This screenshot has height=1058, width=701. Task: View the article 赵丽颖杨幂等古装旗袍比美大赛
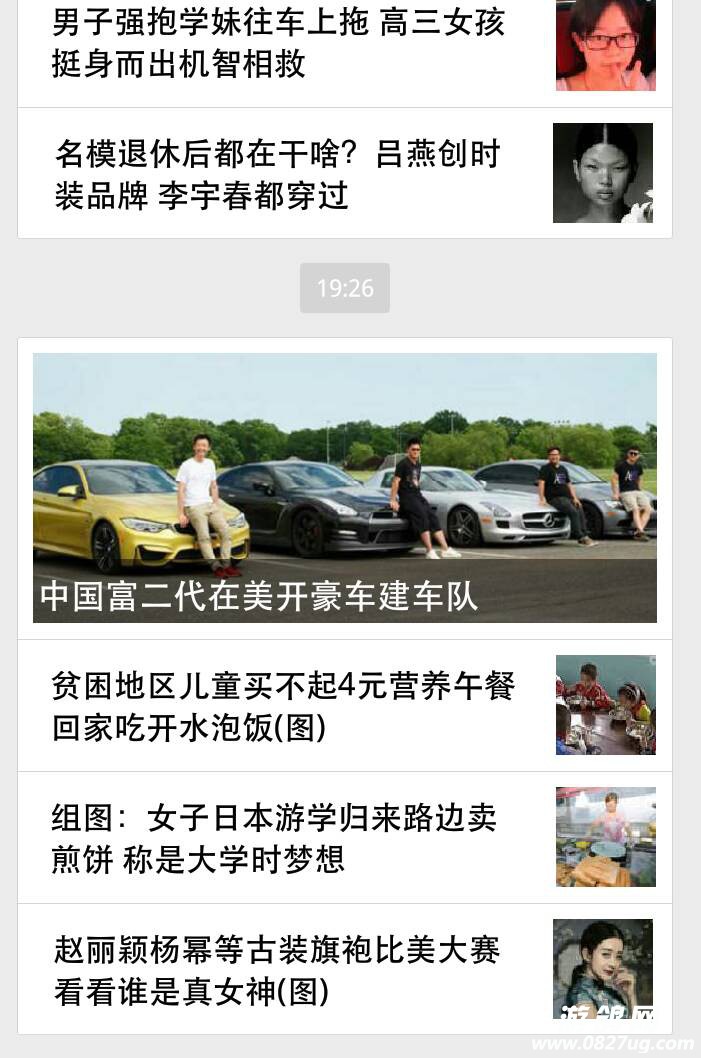pyautogui.click(x=277, y=970)
